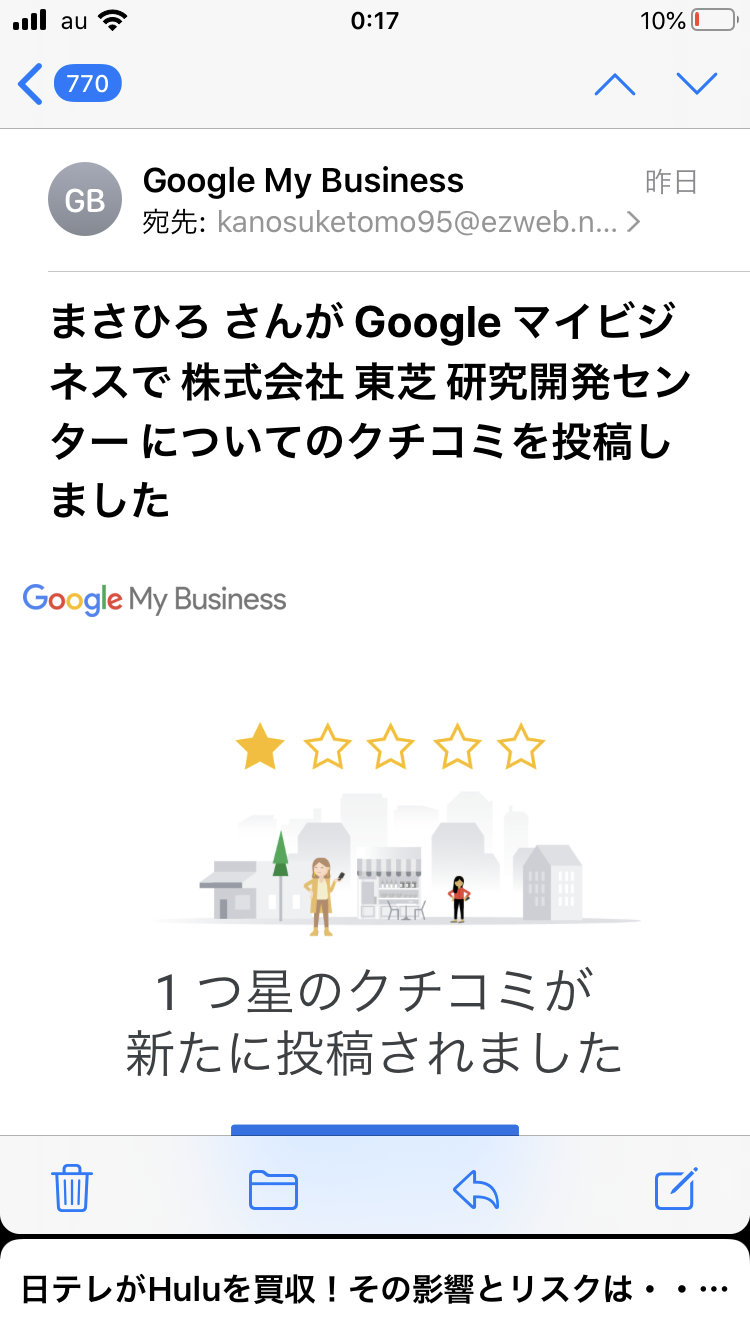Jump to the next email
Screen dimensions: 750x1334
point(697,84)
